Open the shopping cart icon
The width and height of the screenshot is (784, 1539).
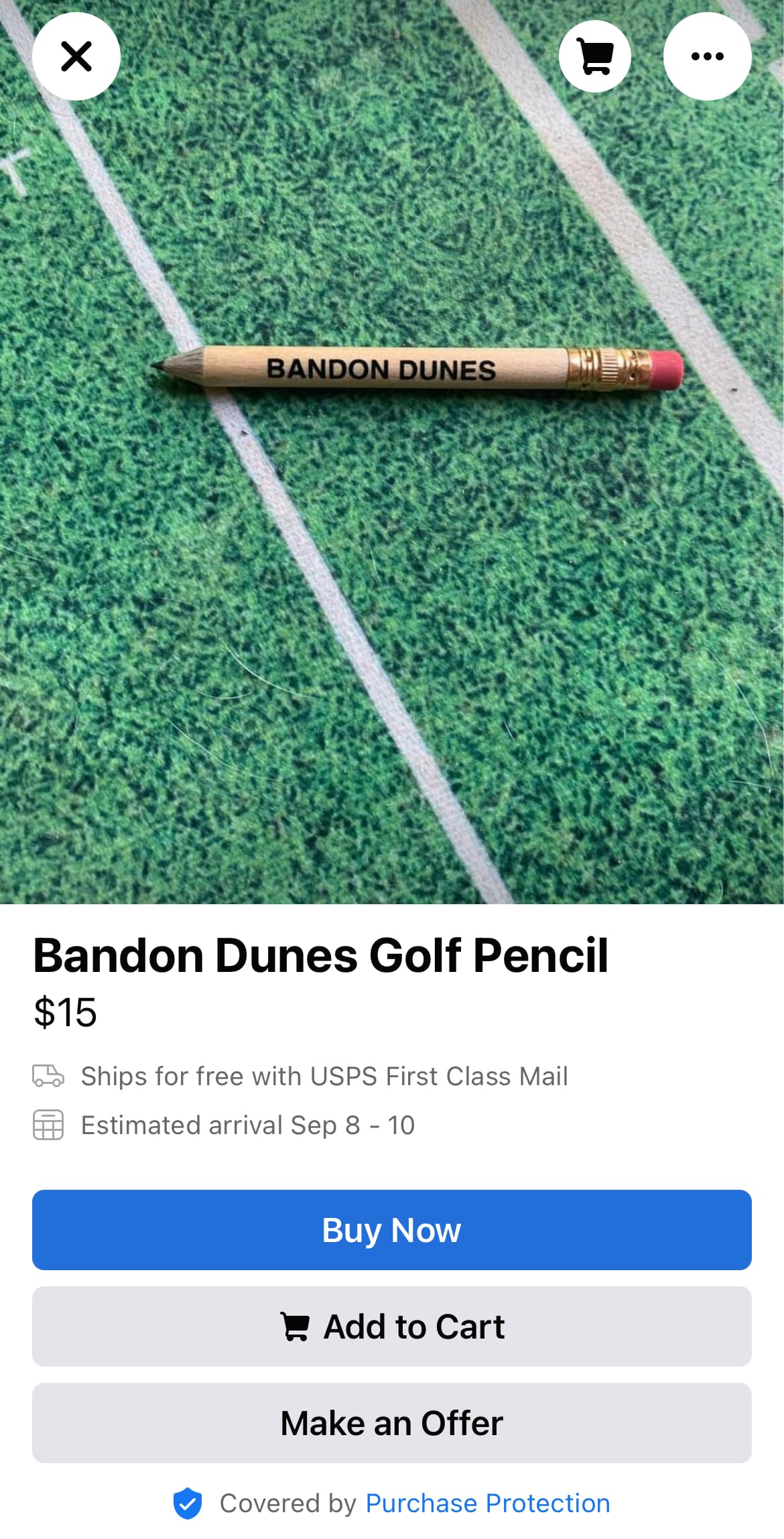point(595,56)
